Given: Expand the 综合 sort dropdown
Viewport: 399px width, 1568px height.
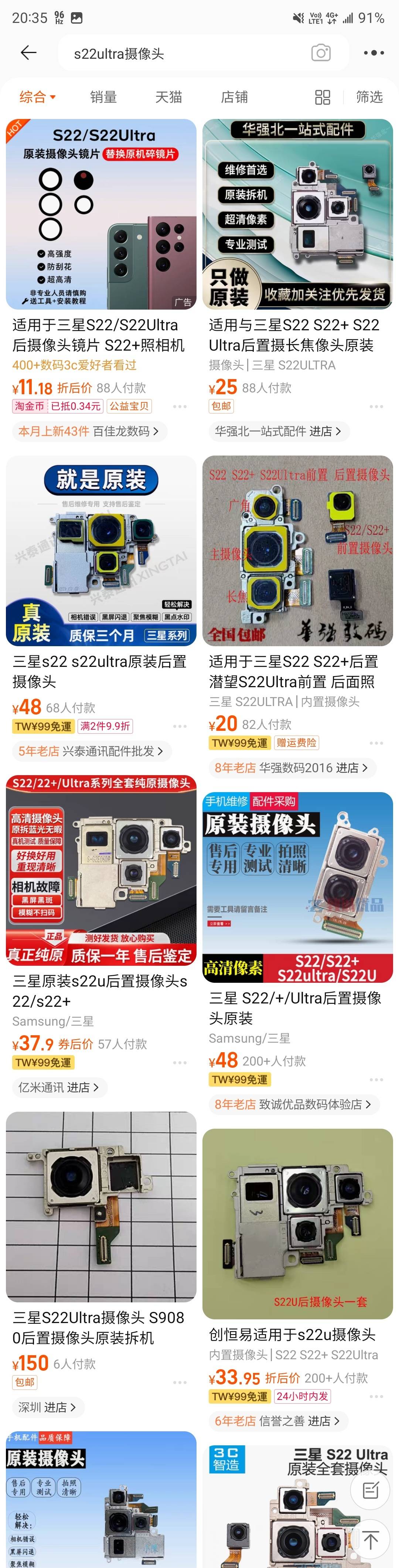Looking at the screenshot, I should 37,97.
